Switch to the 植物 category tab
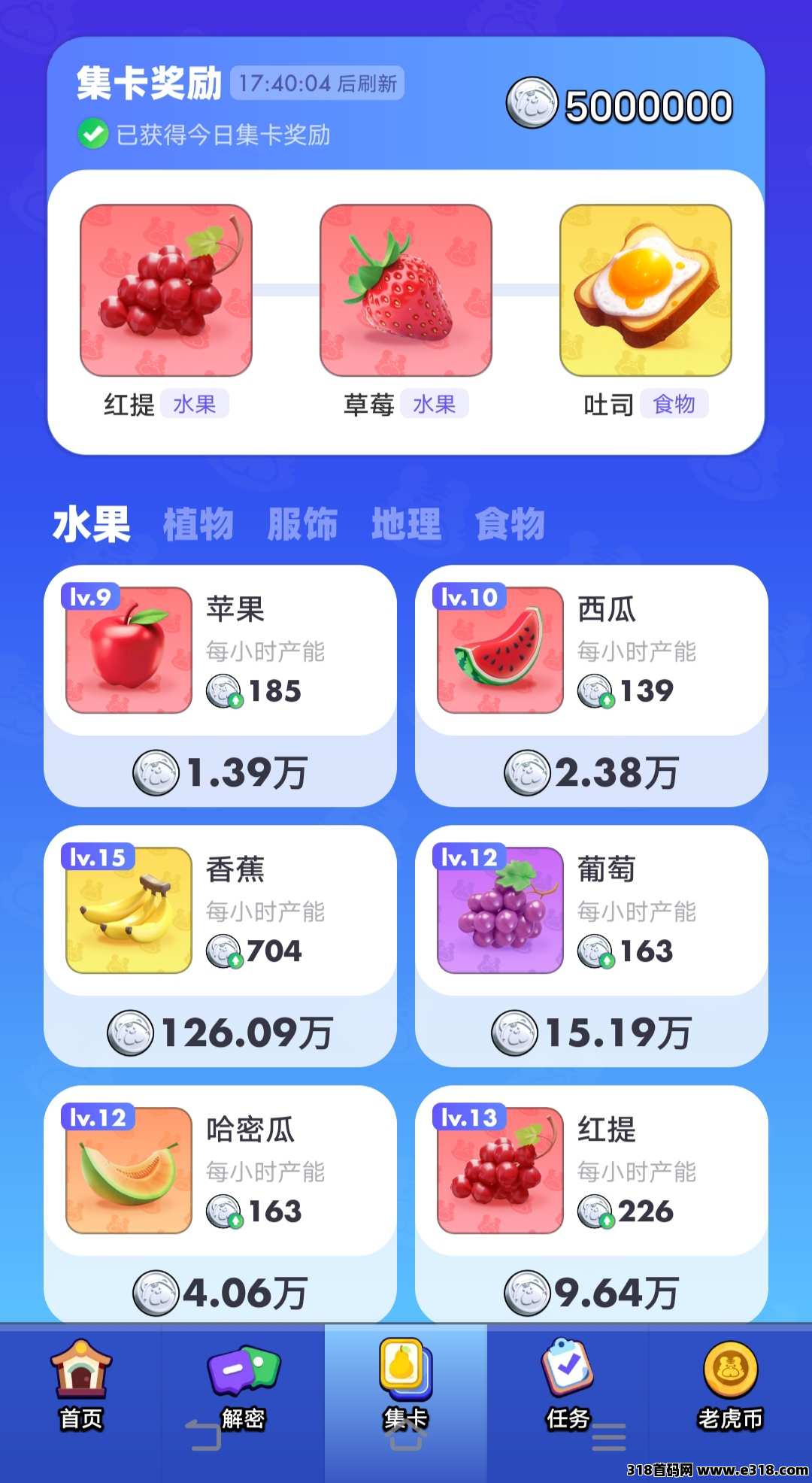The width and height of the screenshot is (812, 1483). click(x=198, y=524)
